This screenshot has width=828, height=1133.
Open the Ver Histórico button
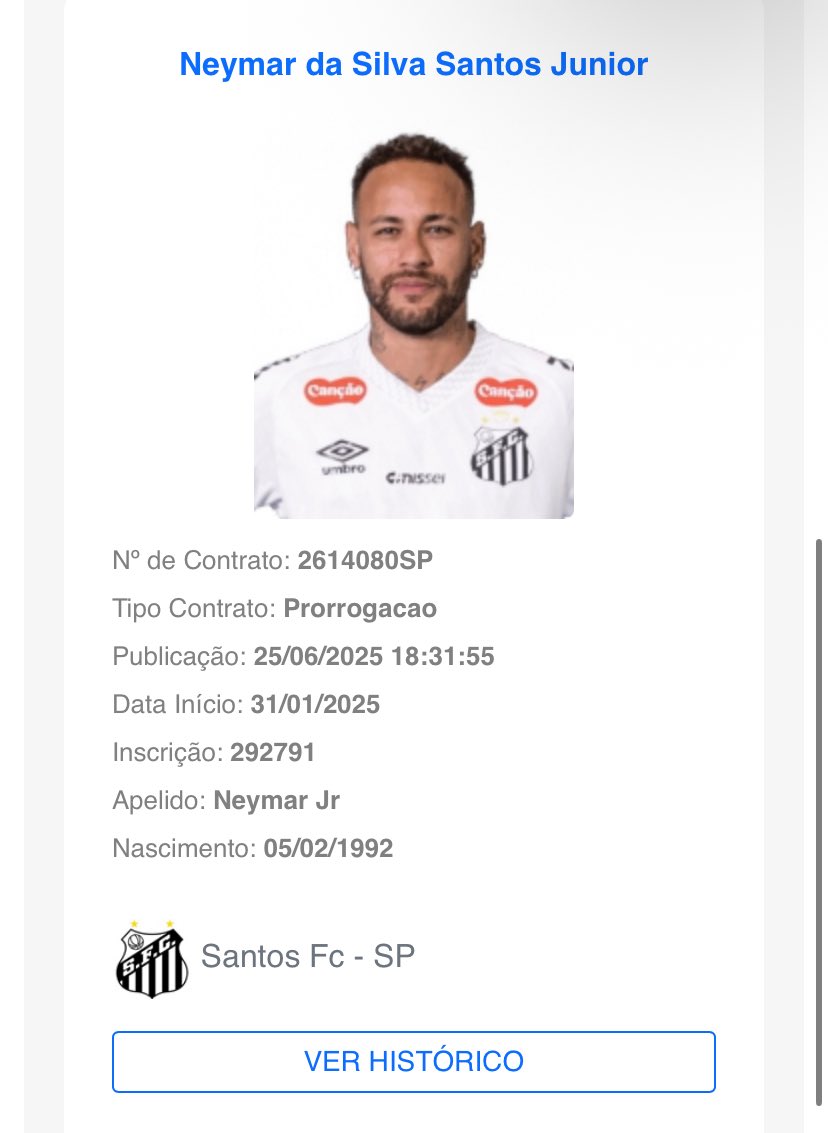click(413, 1061)
